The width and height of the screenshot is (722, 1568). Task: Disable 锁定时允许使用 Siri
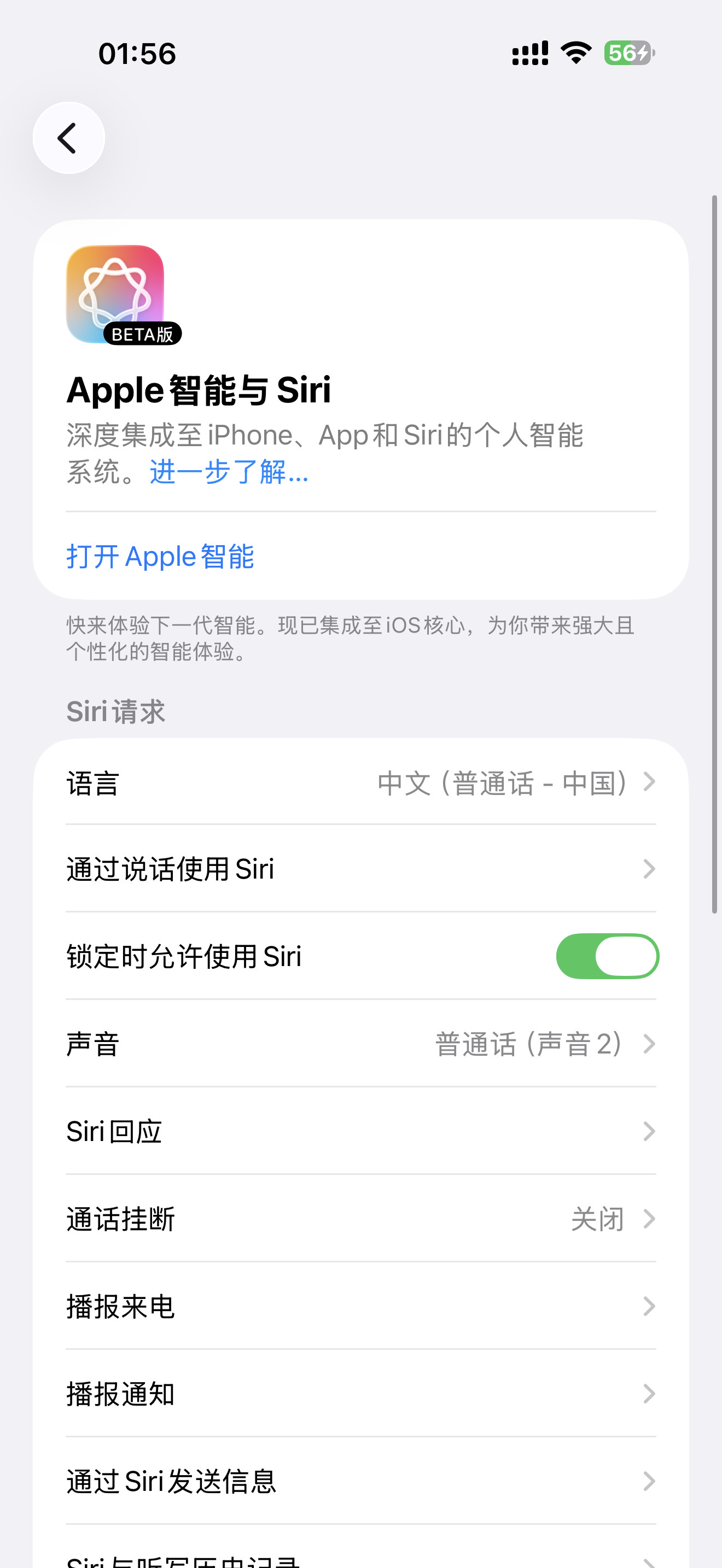pos(607,956)
